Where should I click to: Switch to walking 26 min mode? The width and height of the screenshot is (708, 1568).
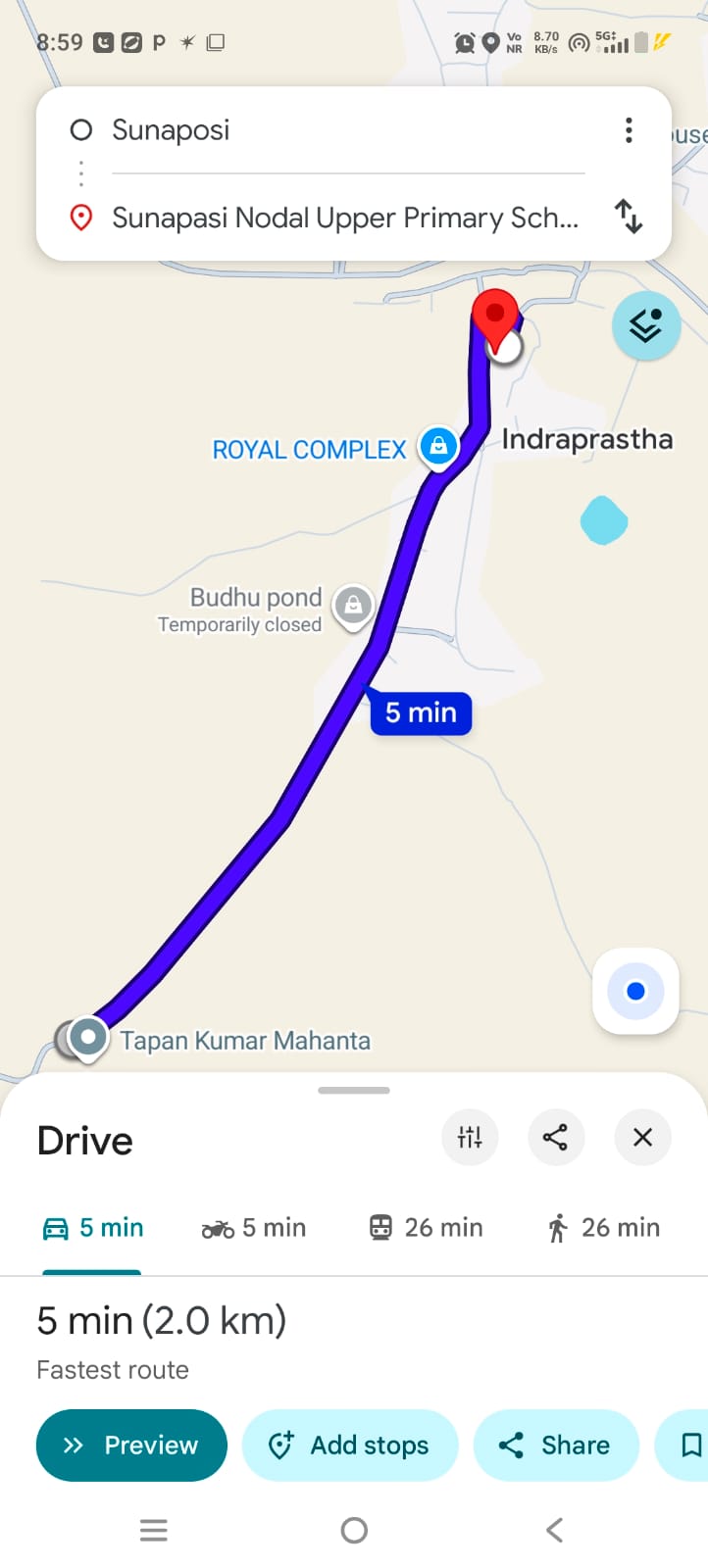click(x=603, y=1228)
